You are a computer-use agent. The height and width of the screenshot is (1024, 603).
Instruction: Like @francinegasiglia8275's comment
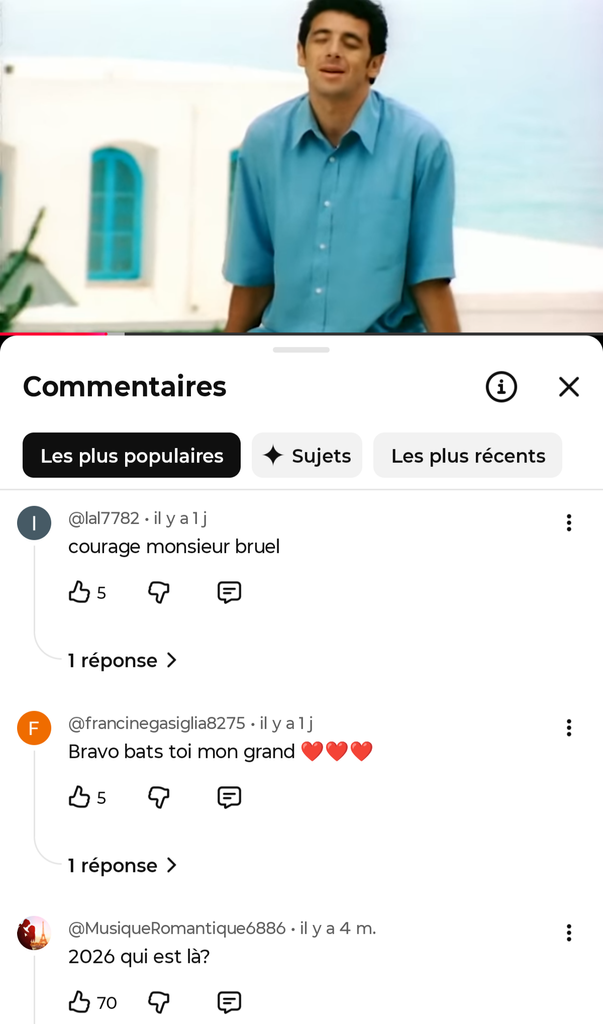click(x=80, y=797)
